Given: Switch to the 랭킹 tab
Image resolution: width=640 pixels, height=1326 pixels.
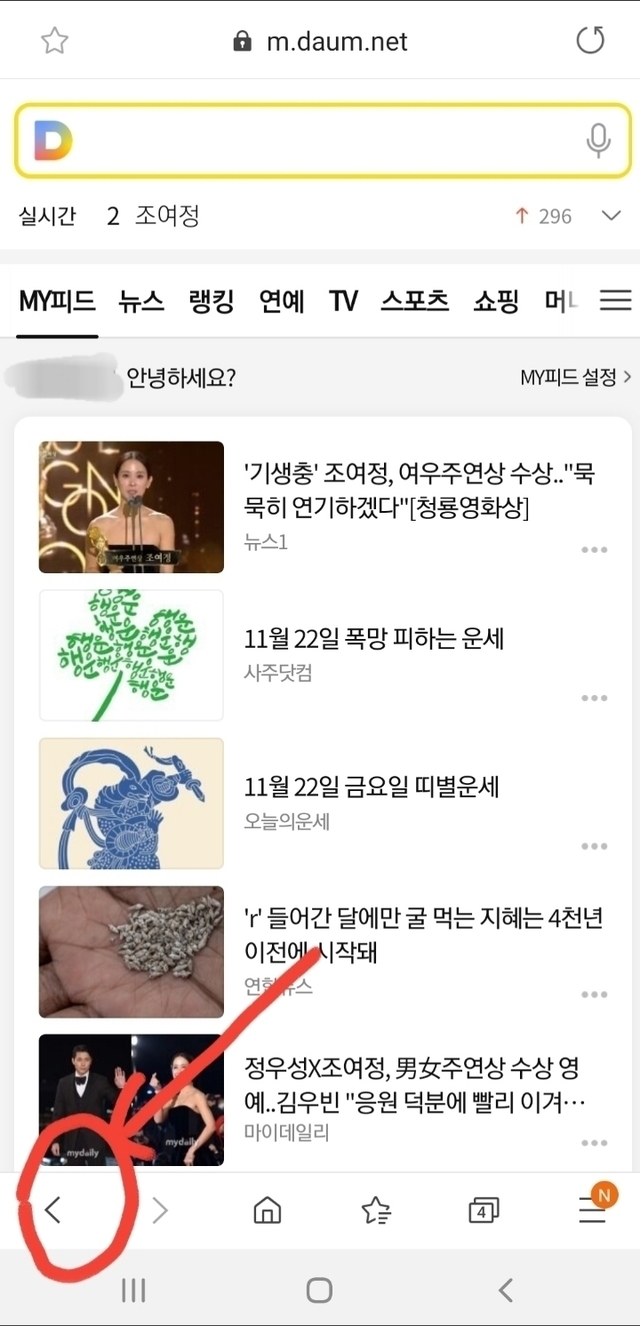Looking at the screenshot, I should click(211, 301).
